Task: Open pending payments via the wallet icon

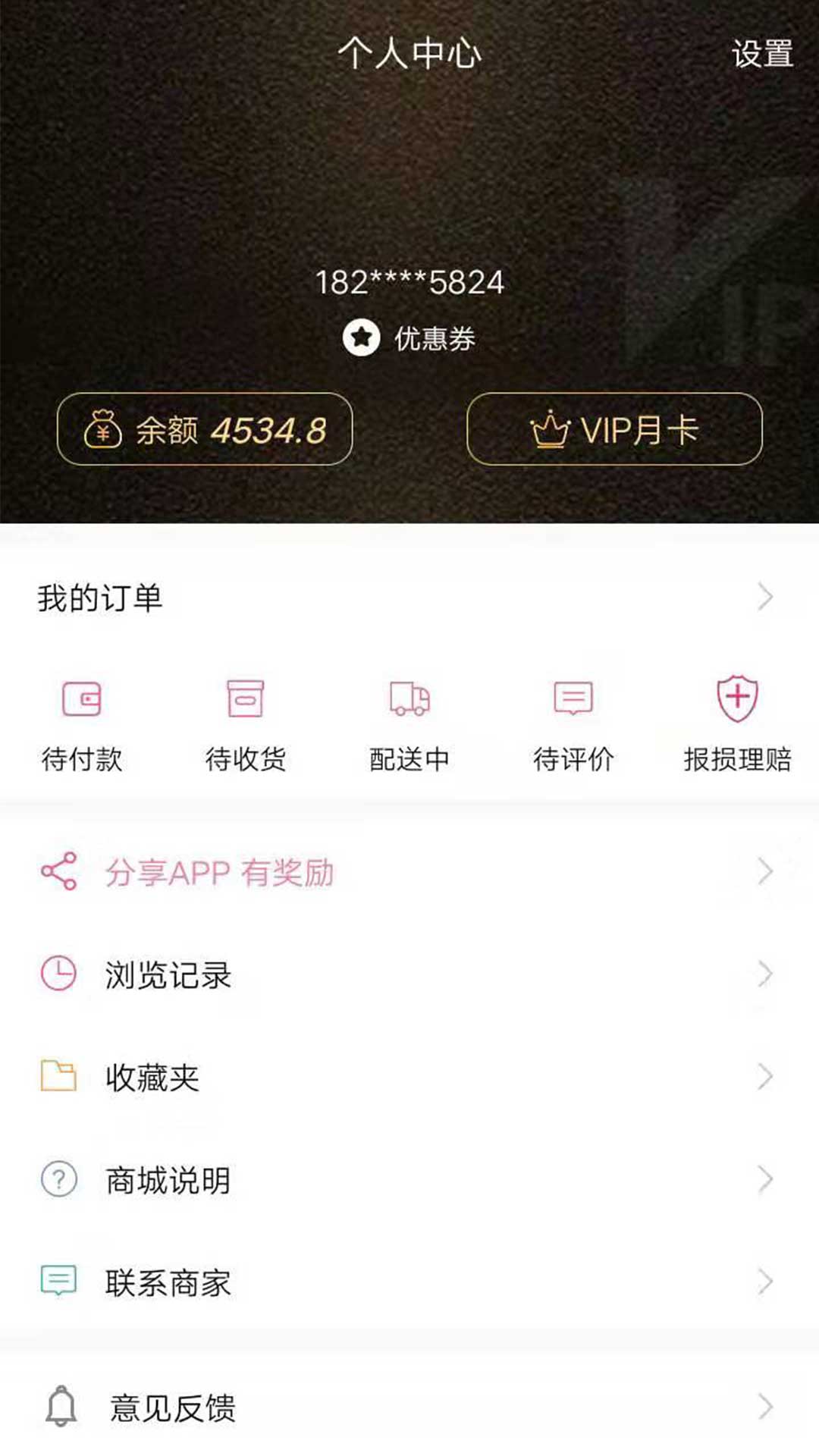Action: point(82,699)
